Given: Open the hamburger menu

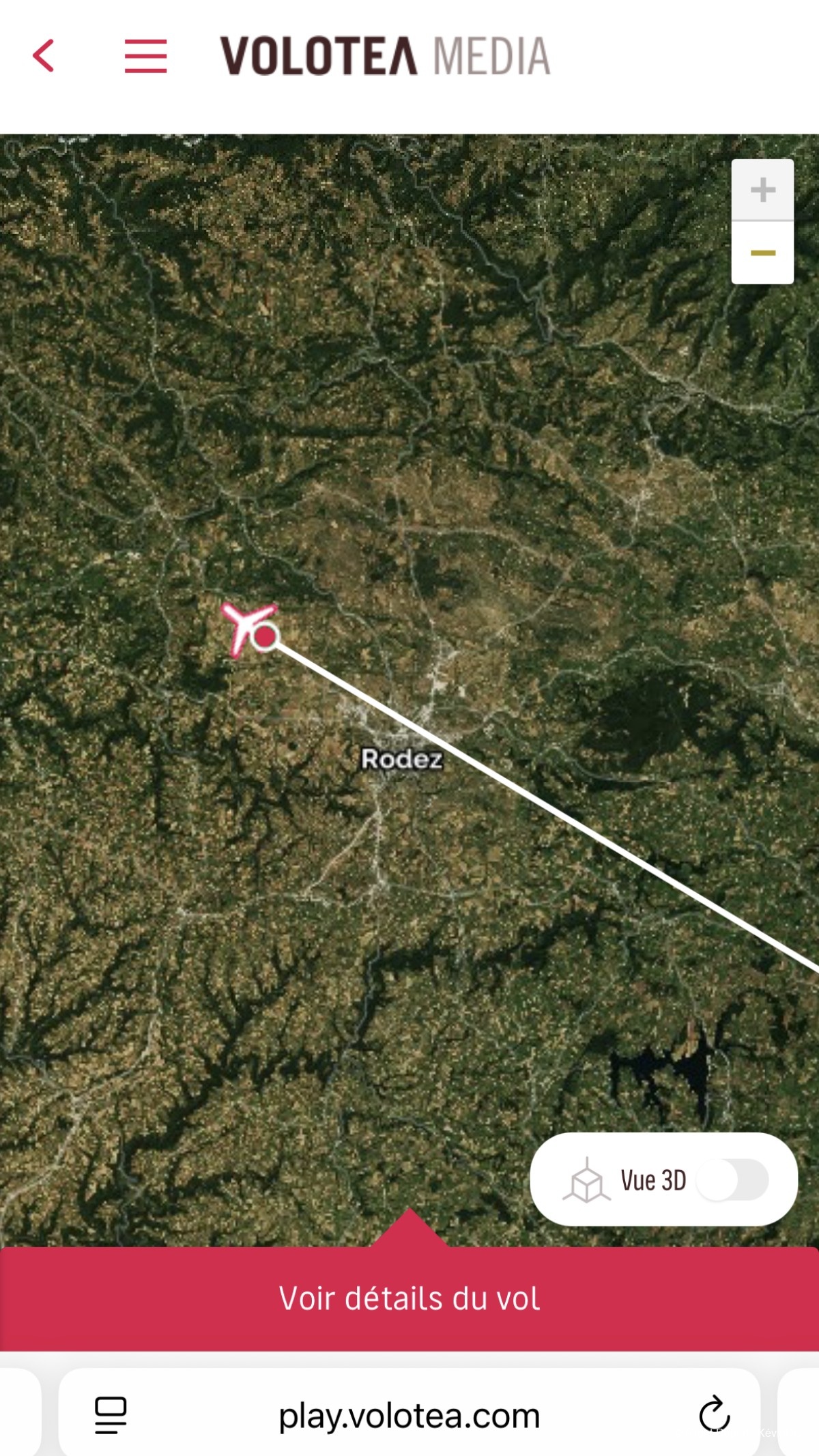Looking at the screenshot, I should click(x=145, y=56).
